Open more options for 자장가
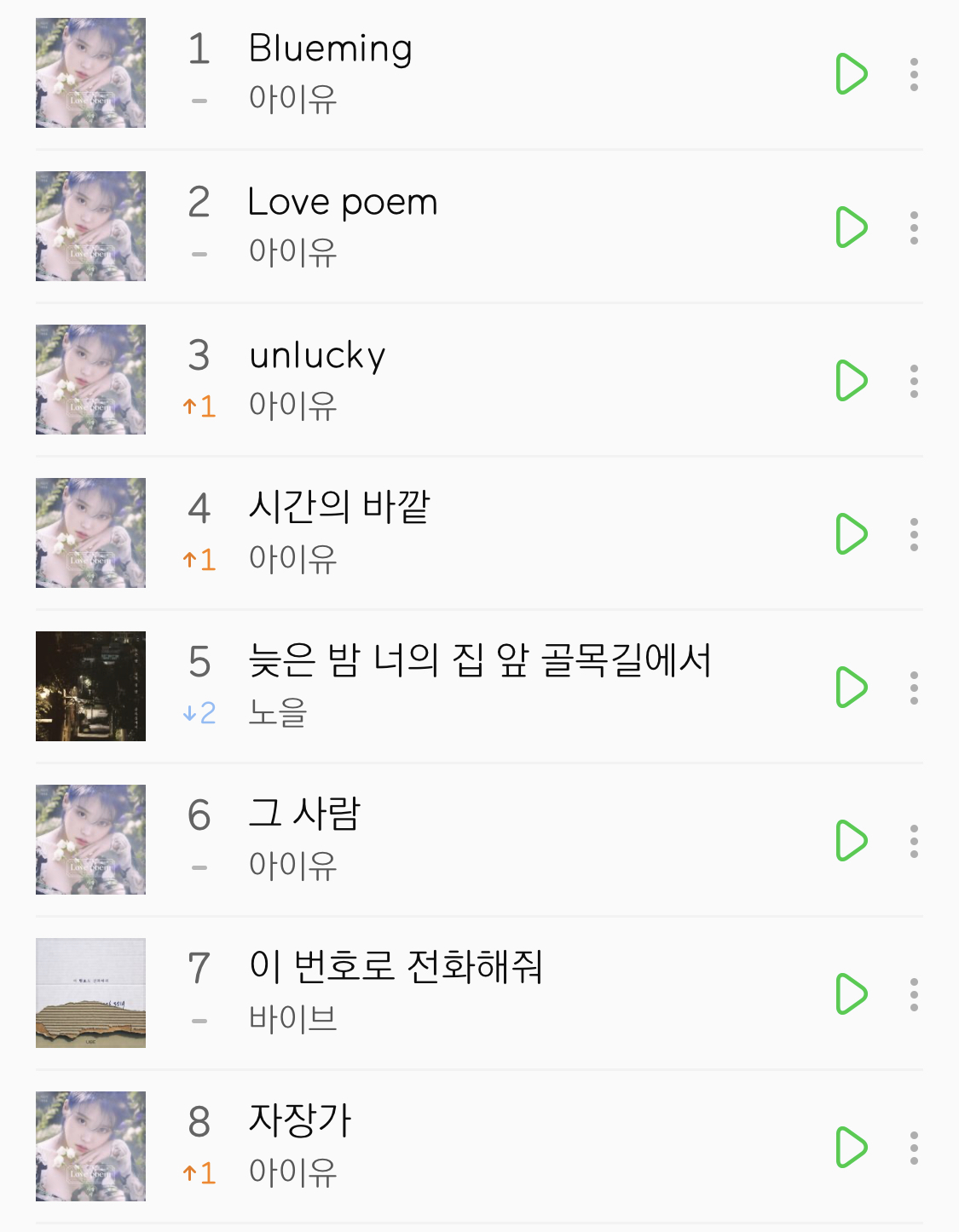Viewport: 959px width, 1232px height. (x=914, y=1148)
